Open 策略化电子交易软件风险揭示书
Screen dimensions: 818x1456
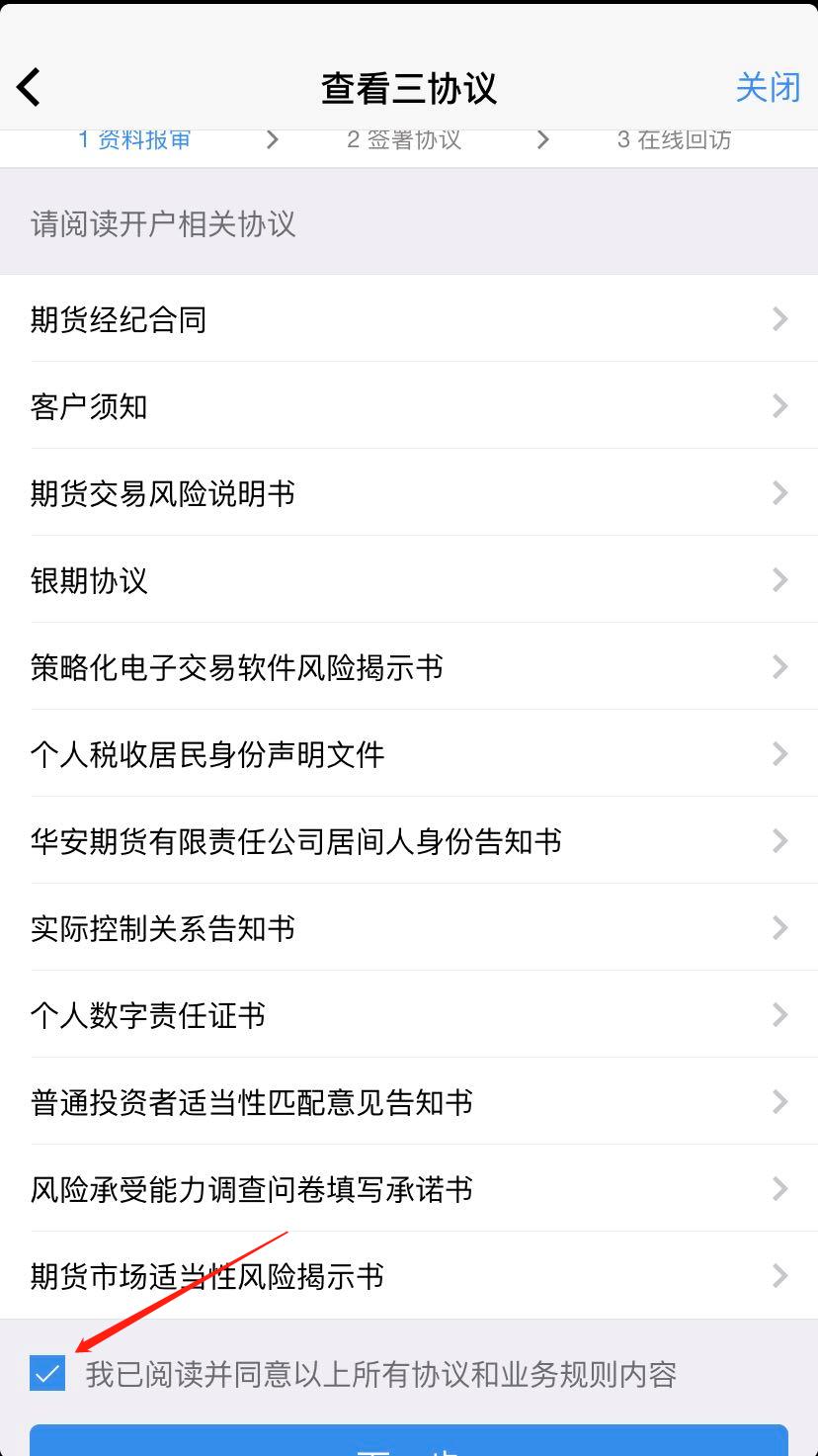pyautogui.click(x=409, y=667)
